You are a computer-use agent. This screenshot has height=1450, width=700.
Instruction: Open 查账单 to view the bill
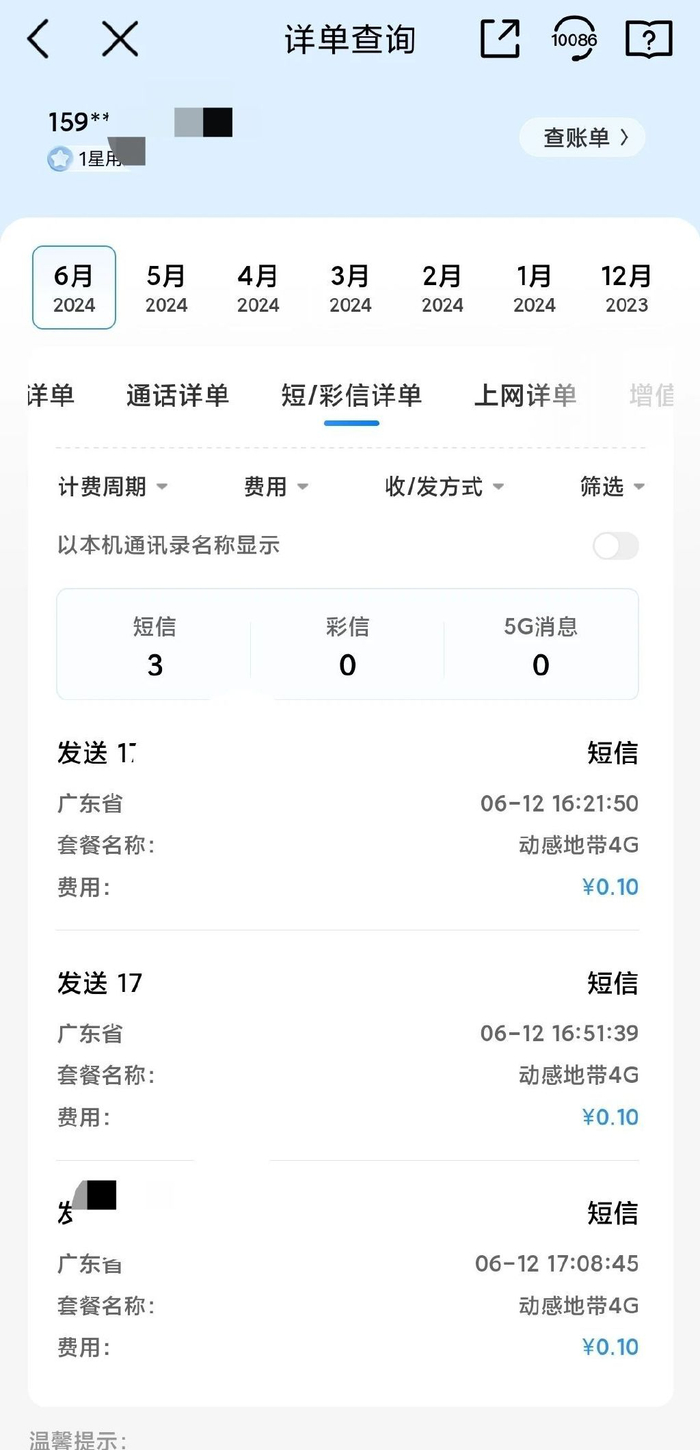[582, 138]
